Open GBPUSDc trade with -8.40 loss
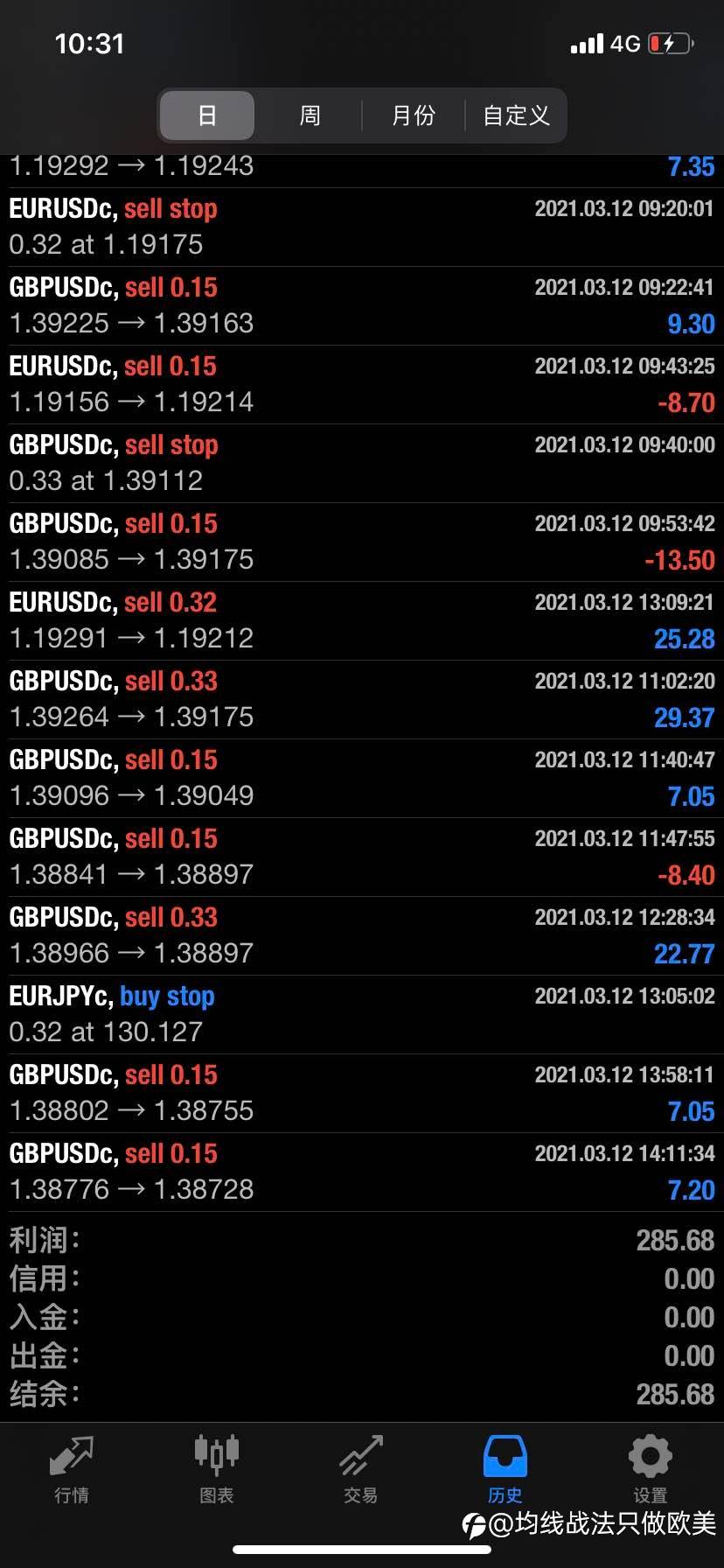The height and width of the screenshot is (1568, 724). (x=362, y=857)
